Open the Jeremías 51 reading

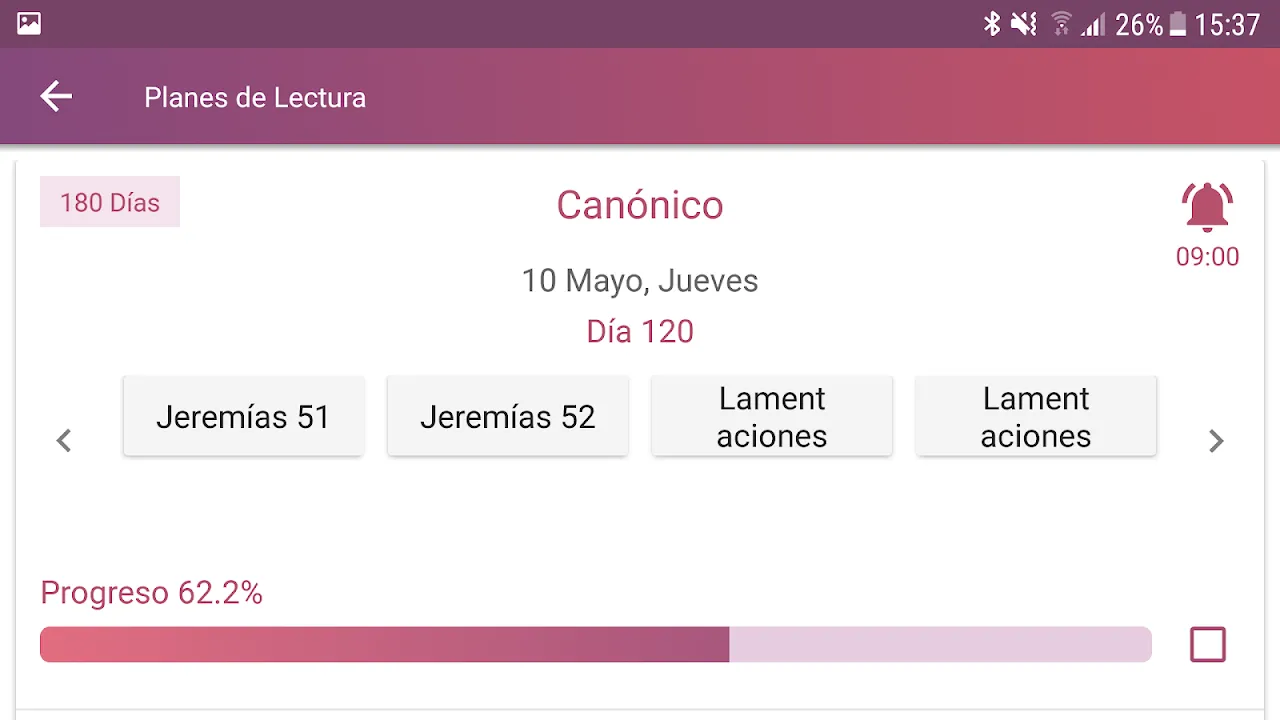click(x=243, y=417)
